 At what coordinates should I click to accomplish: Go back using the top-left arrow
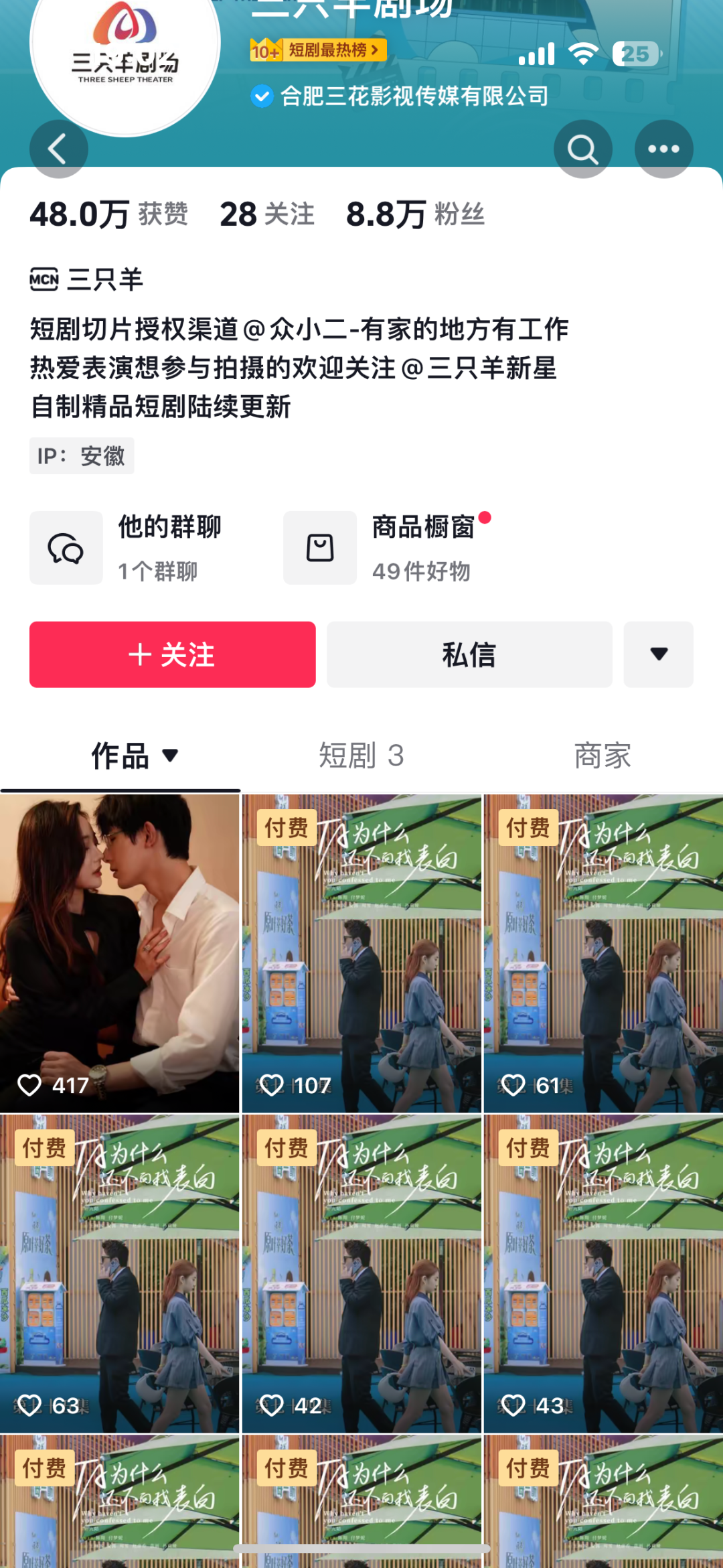pos(58,149)
